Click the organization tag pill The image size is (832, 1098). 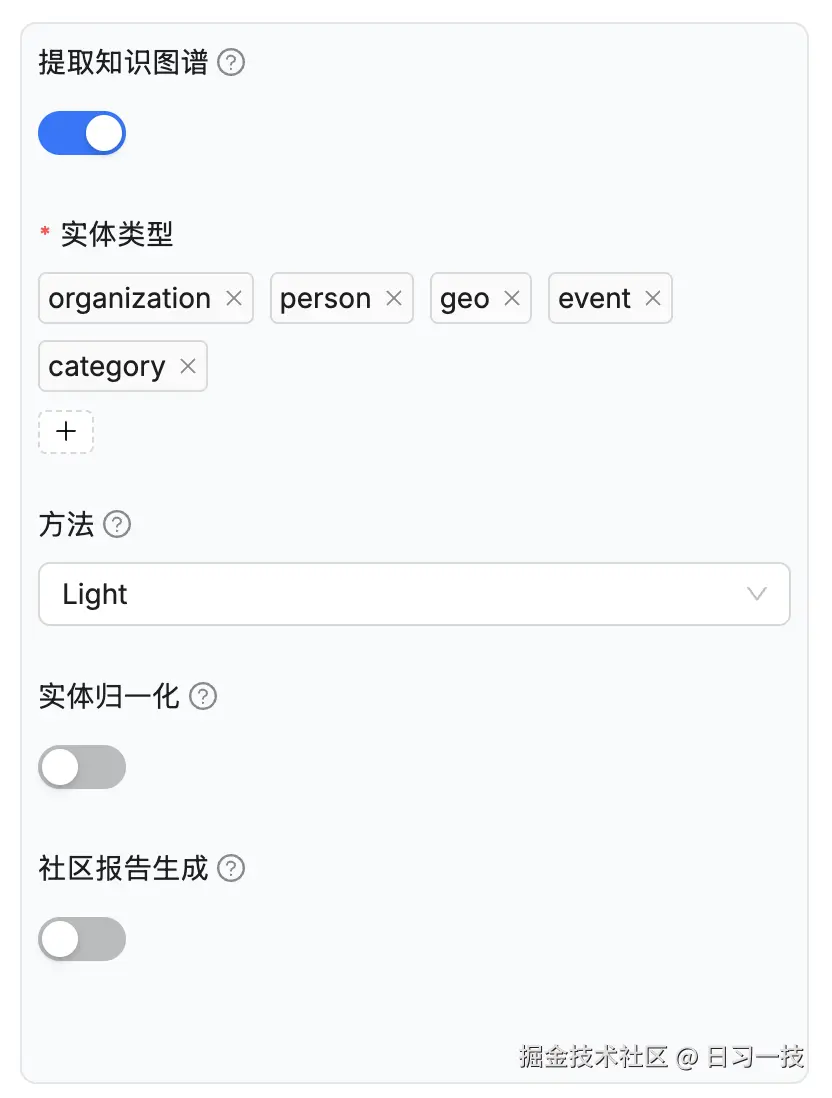click(130, 298)
